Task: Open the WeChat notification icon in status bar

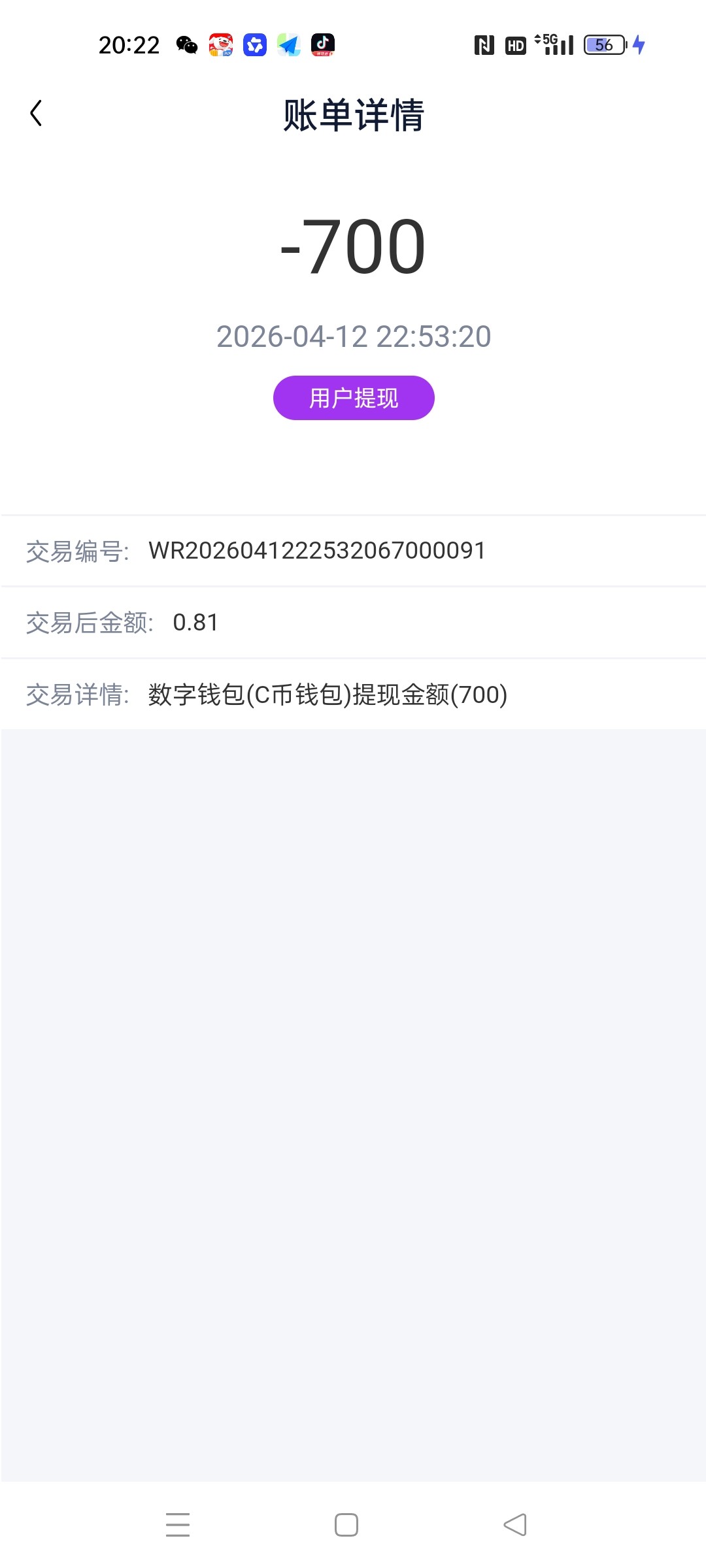Action: click(x=186, y=44)
